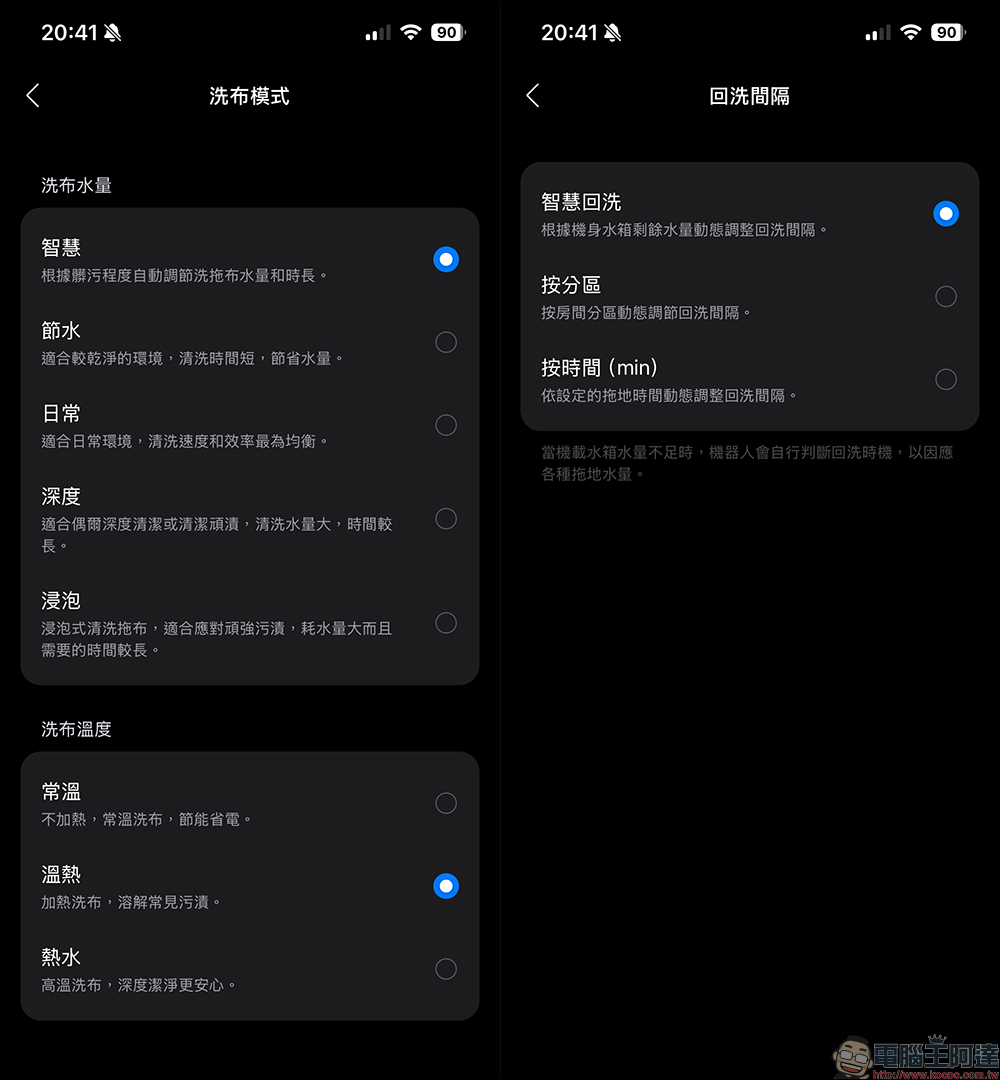Tap the back arrow on 洗布模式 screen

point(32,95)
